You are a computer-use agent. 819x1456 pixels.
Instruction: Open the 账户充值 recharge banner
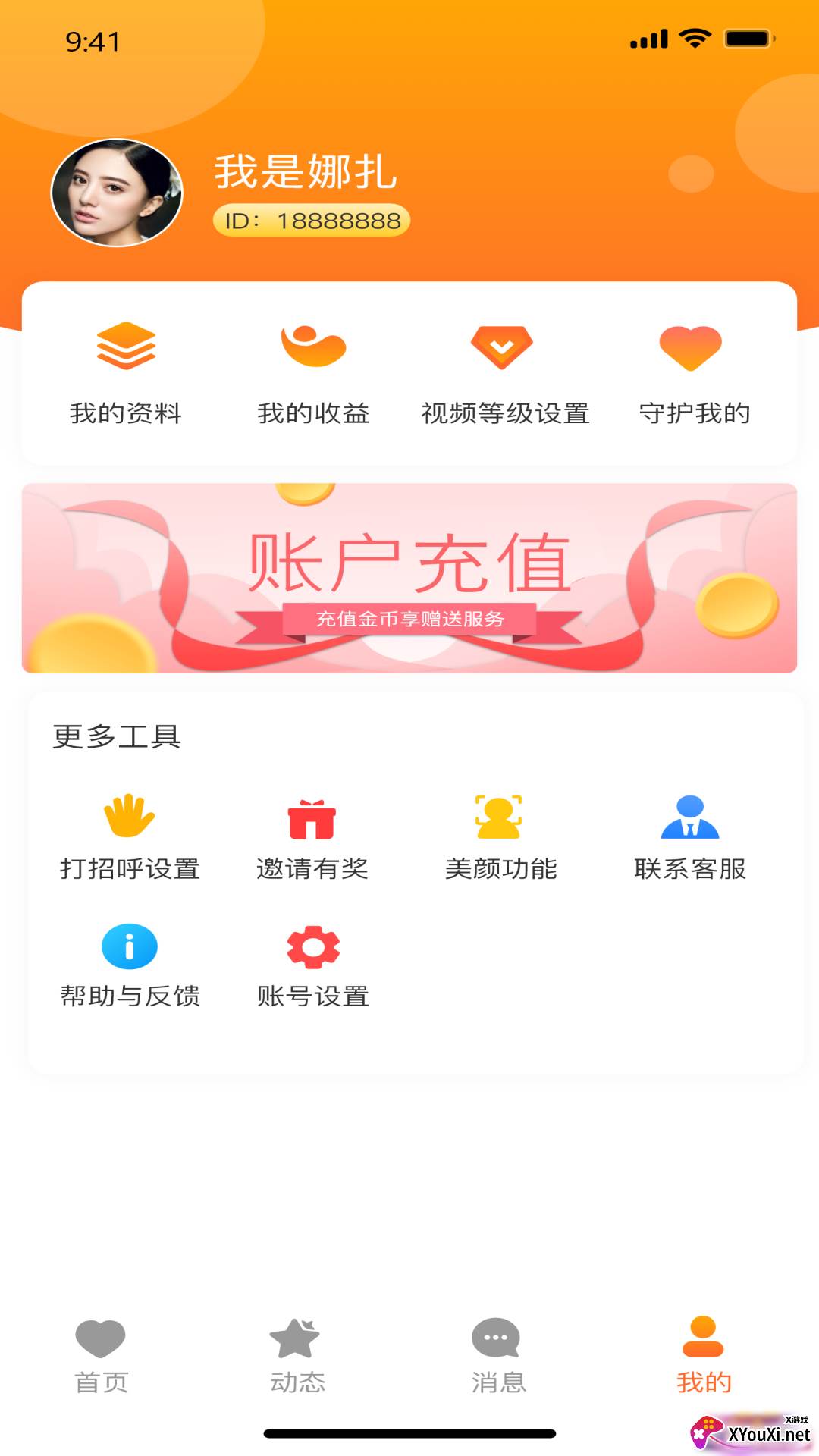(x=409, y=578)
